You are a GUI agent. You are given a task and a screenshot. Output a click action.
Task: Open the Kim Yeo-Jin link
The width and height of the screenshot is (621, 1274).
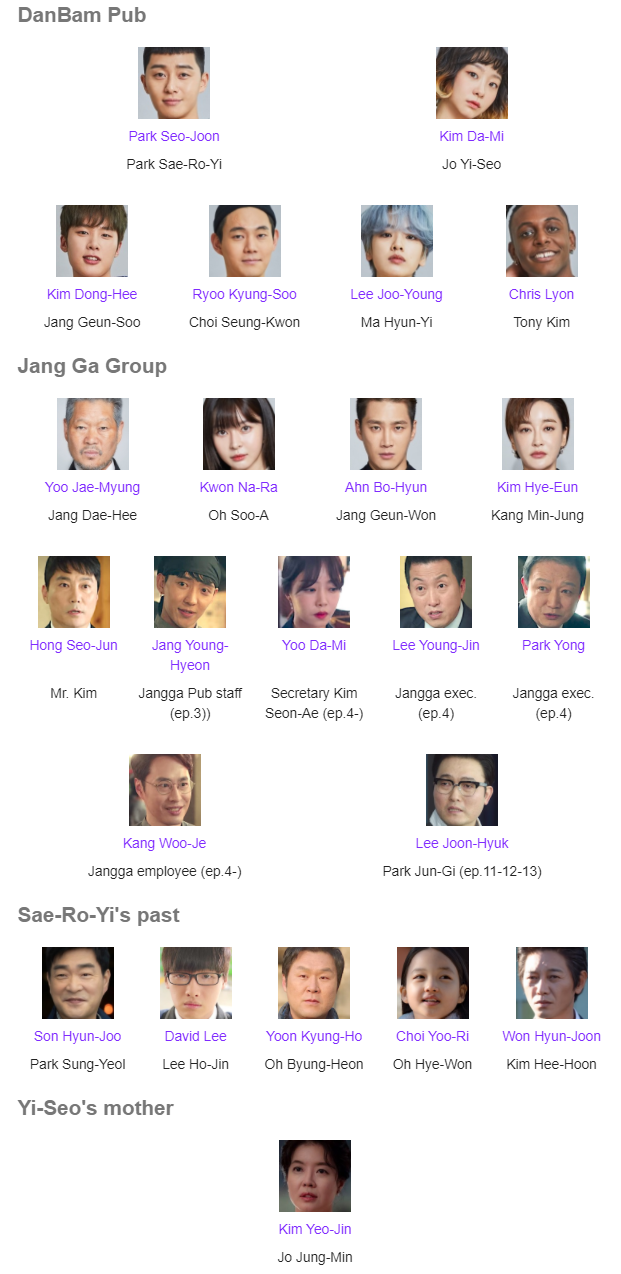pyautogui.click(x=314, y=1229)
